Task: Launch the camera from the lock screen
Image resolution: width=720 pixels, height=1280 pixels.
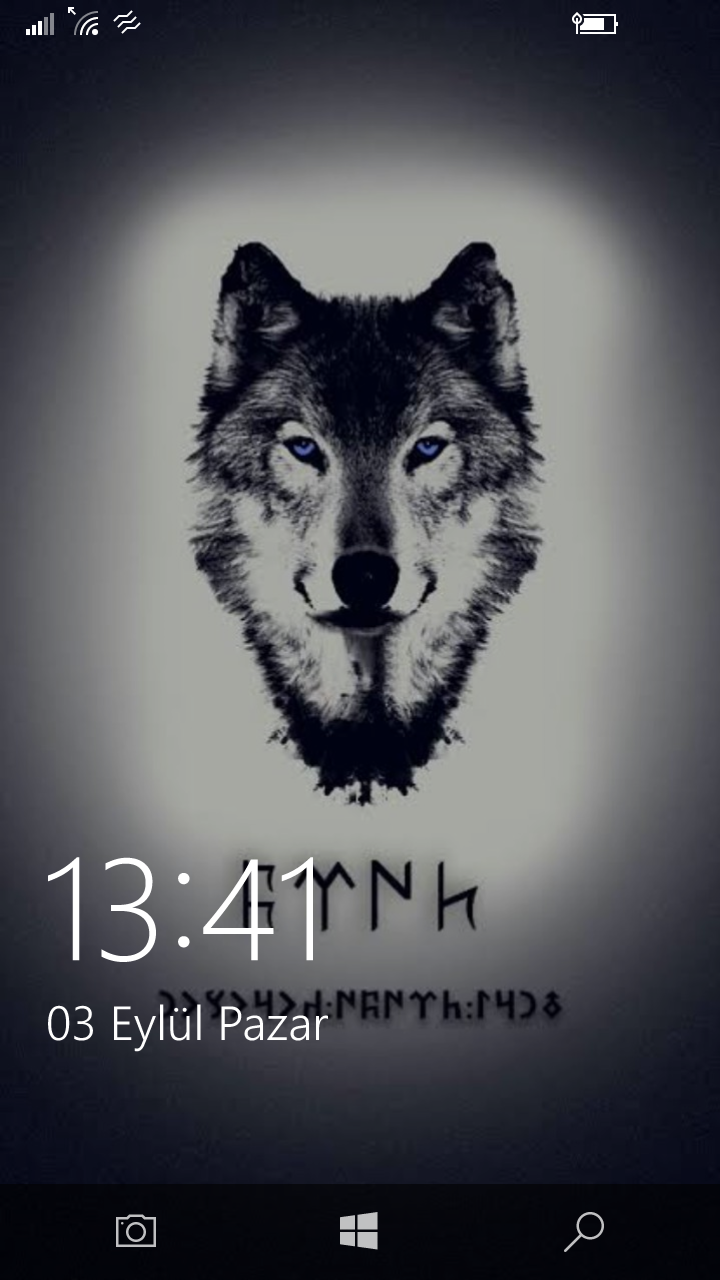Action: tap(136, 1230)
